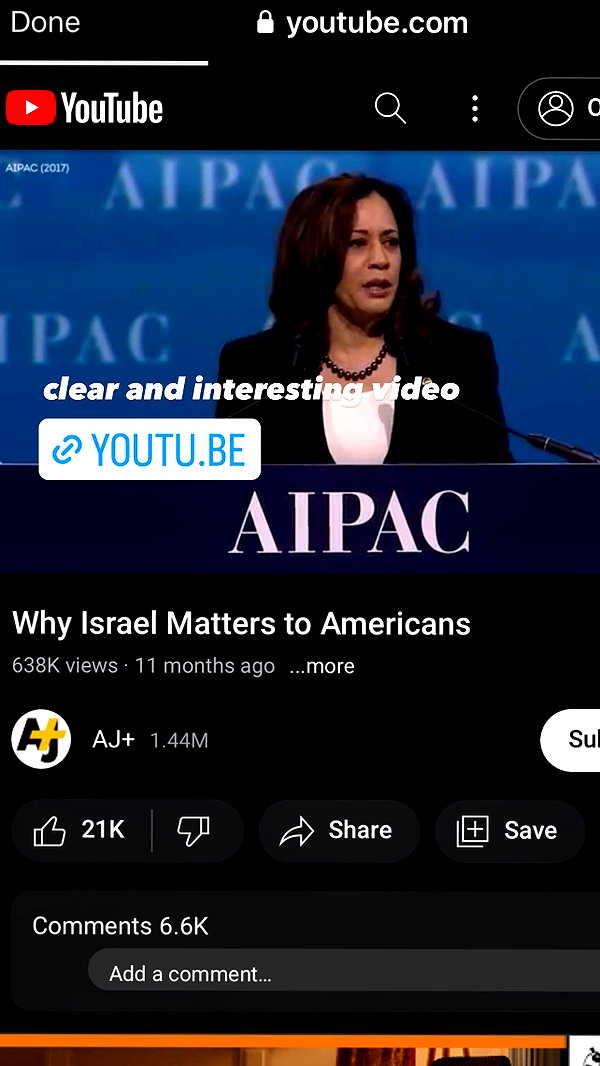Expand the description with ...more

[321, 666]
